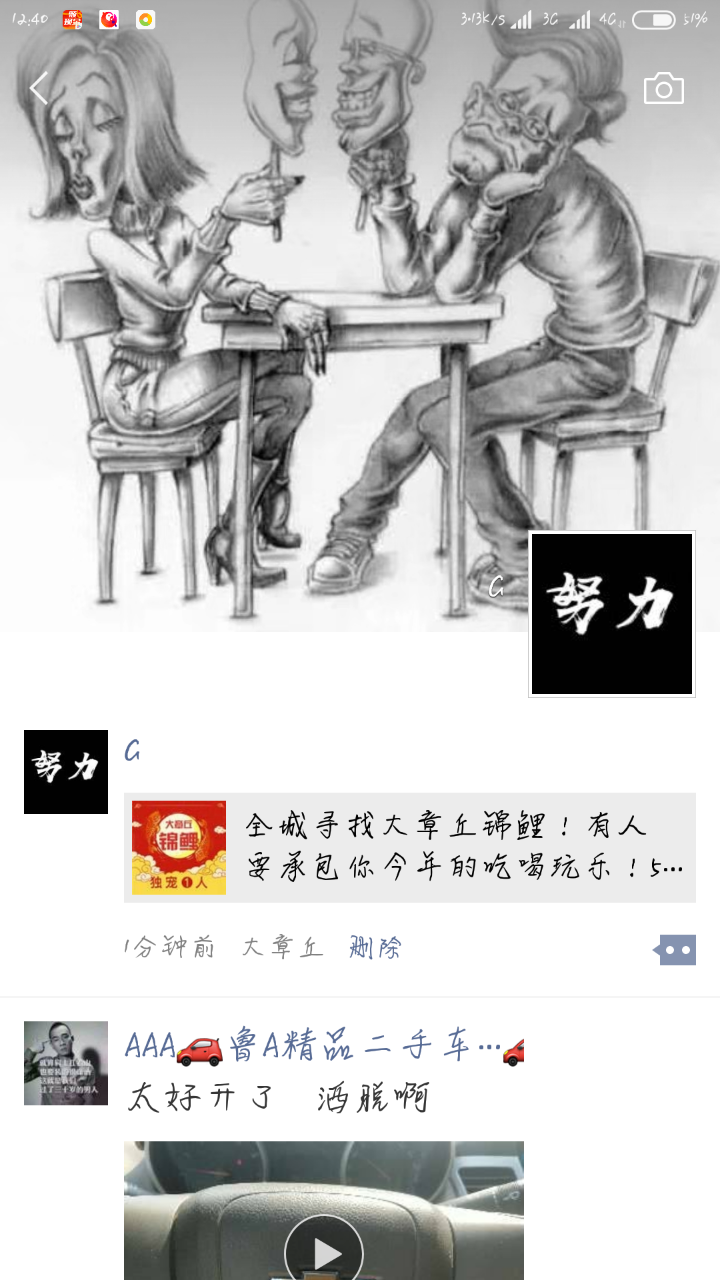The height and width of the screenshot is (1280, 720).
Task: Open the 大章丘 location link
Action: coord(283,947)
